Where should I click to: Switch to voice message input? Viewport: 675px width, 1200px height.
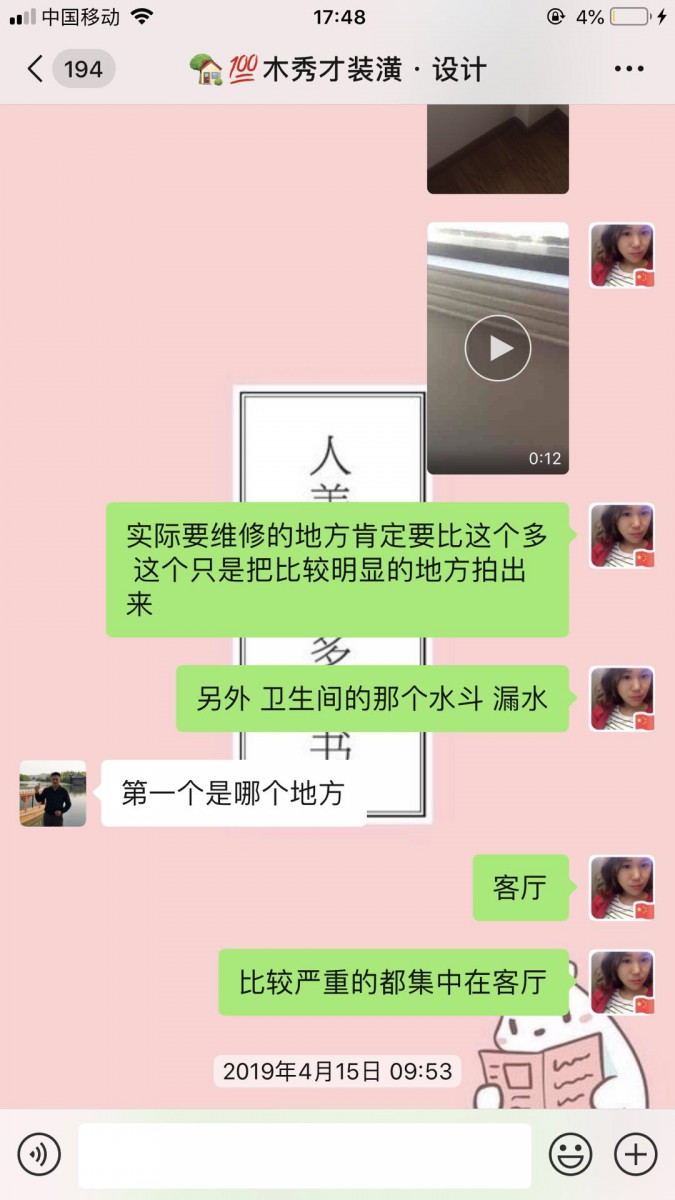pos(39,1154)
